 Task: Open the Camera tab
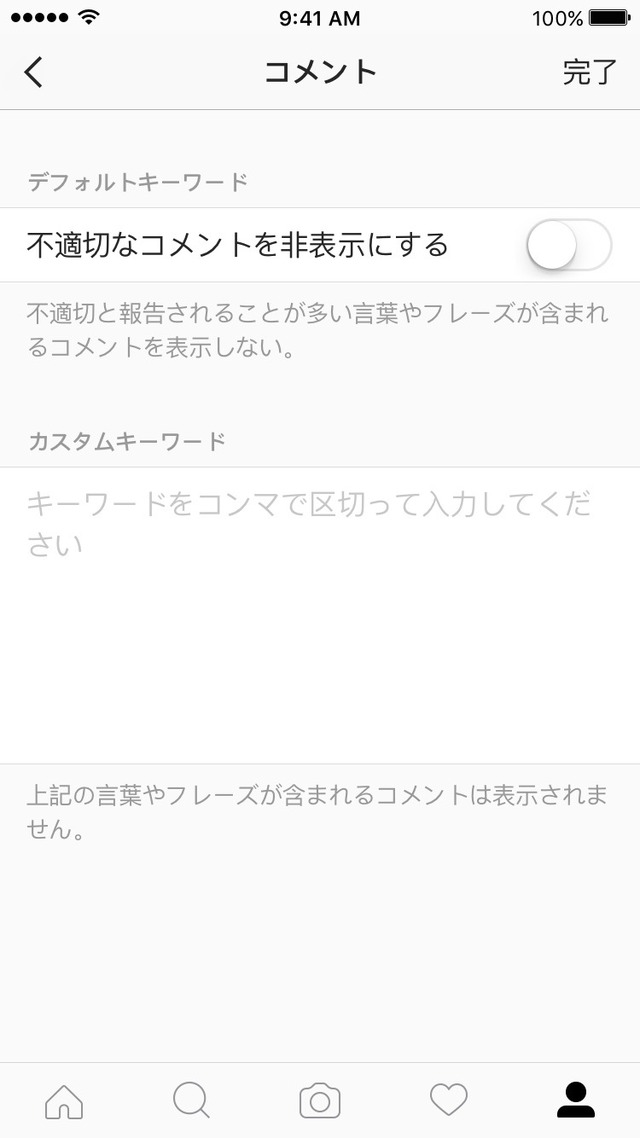point(320,1100)
